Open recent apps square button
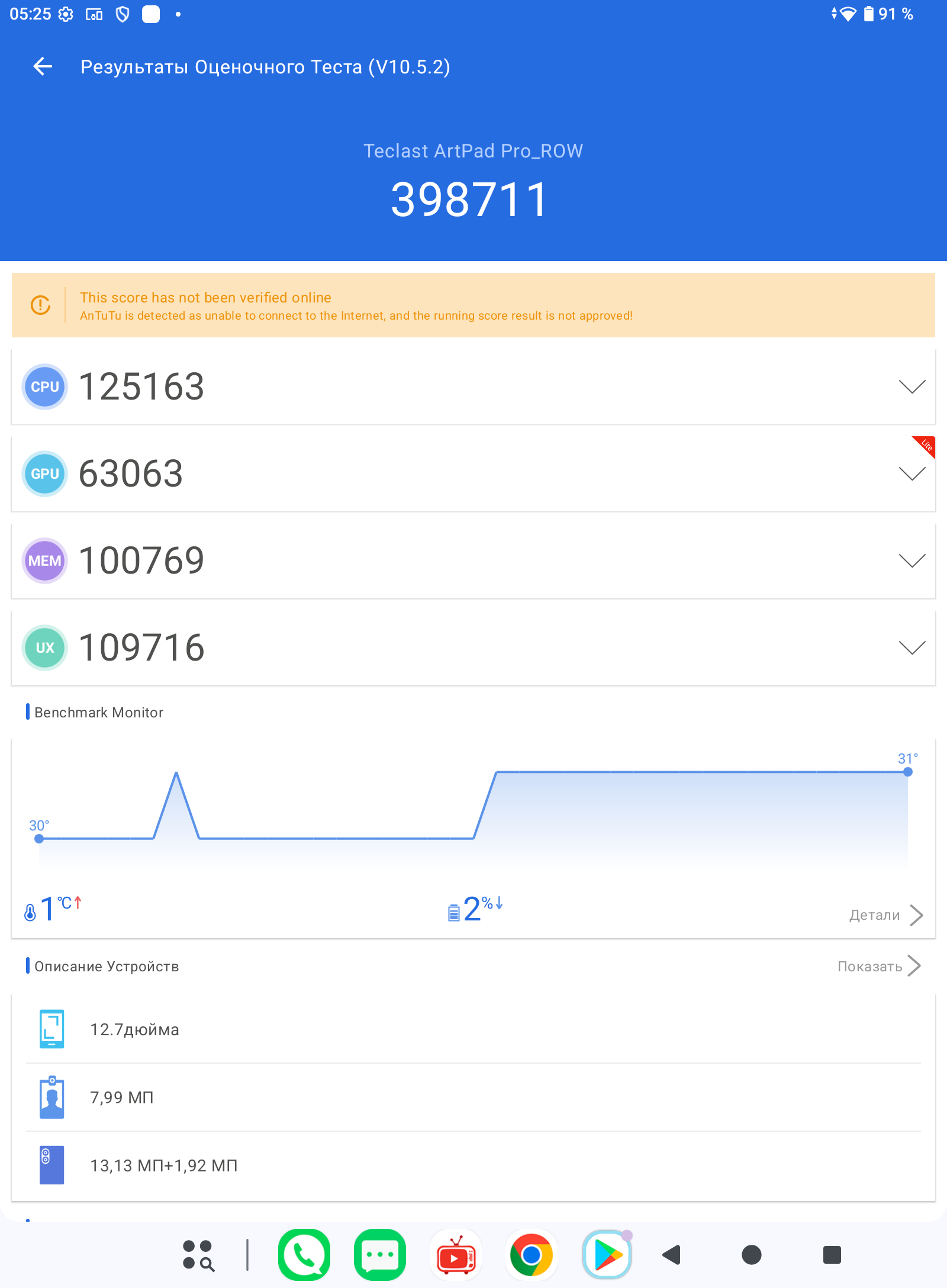947x1288 pixels. click(x=832, y=1255)
